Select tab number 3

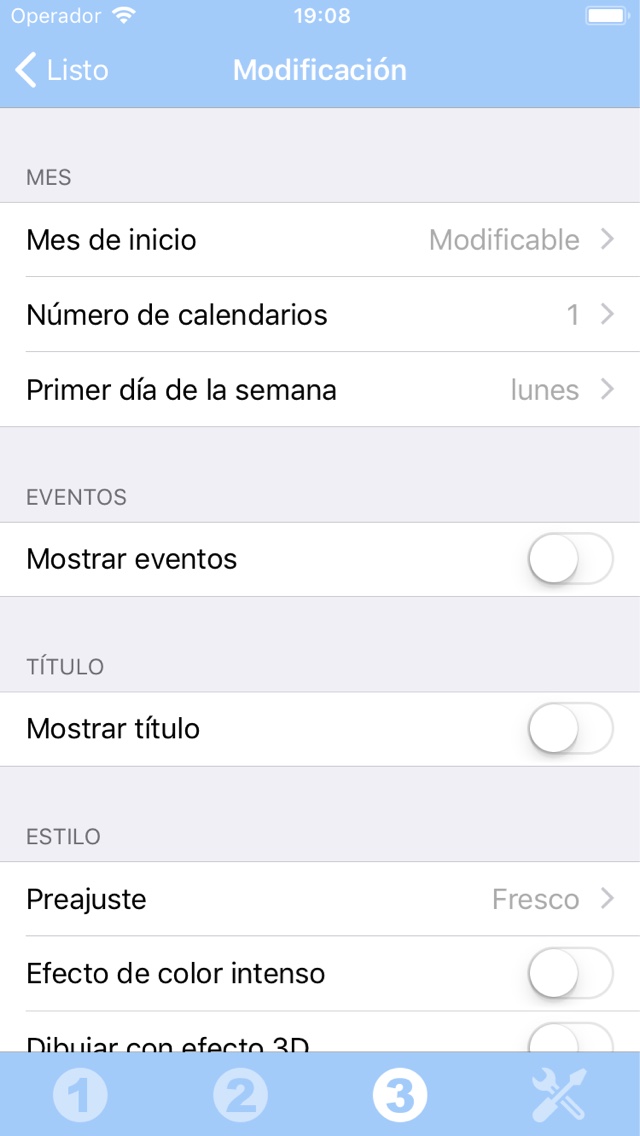point(400,1094)
